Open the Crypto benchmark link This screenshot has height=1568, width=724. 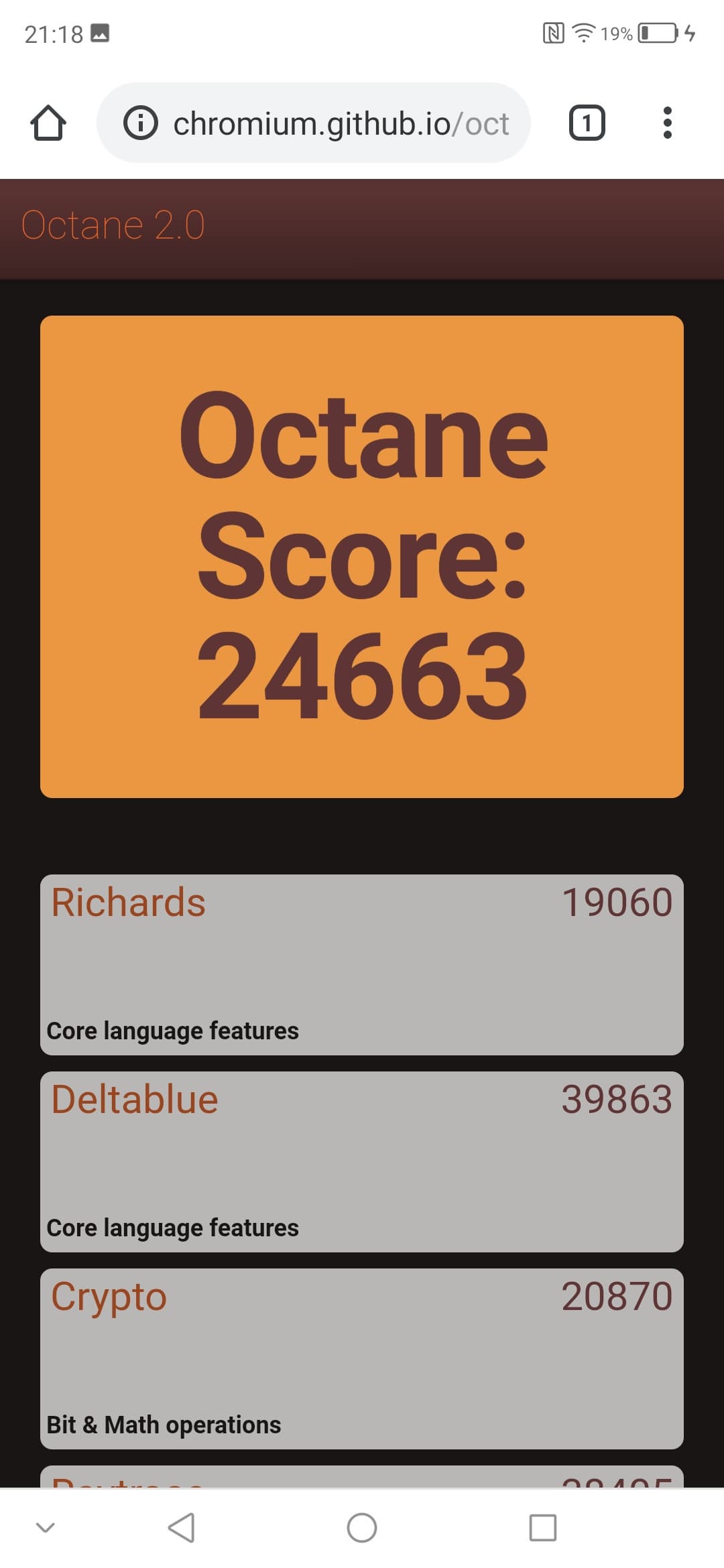109,1296
